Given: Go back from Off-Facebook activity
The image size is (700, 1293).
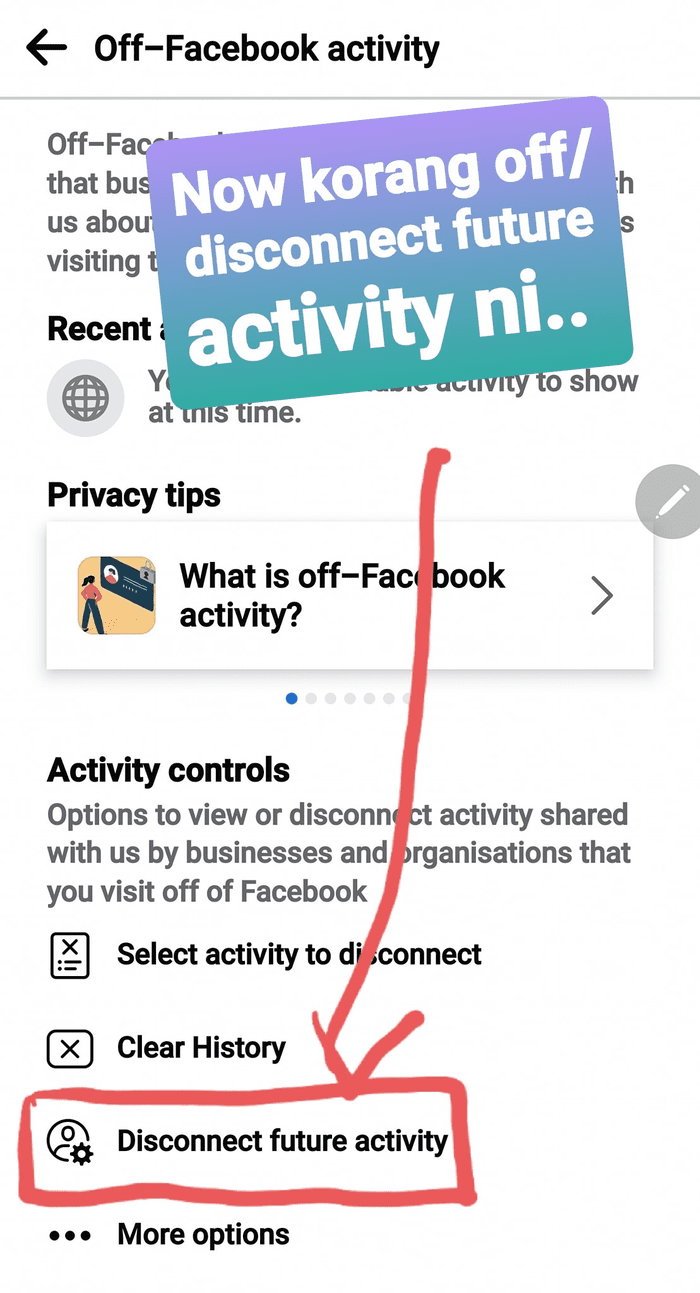Looking at the screenshot, I should (46, 48).
